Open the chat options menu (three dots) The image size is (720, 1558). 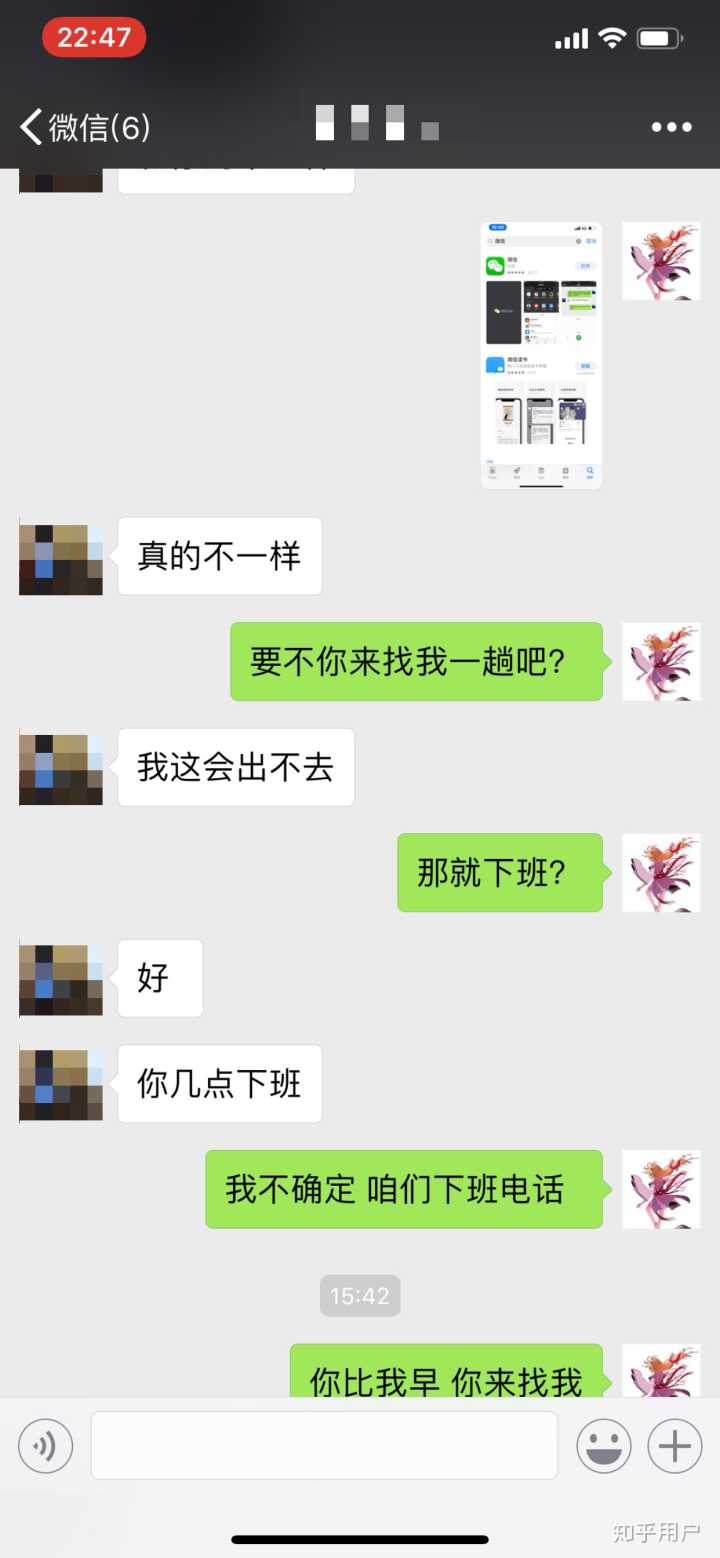pyautogui.click(x=671, y=127)
